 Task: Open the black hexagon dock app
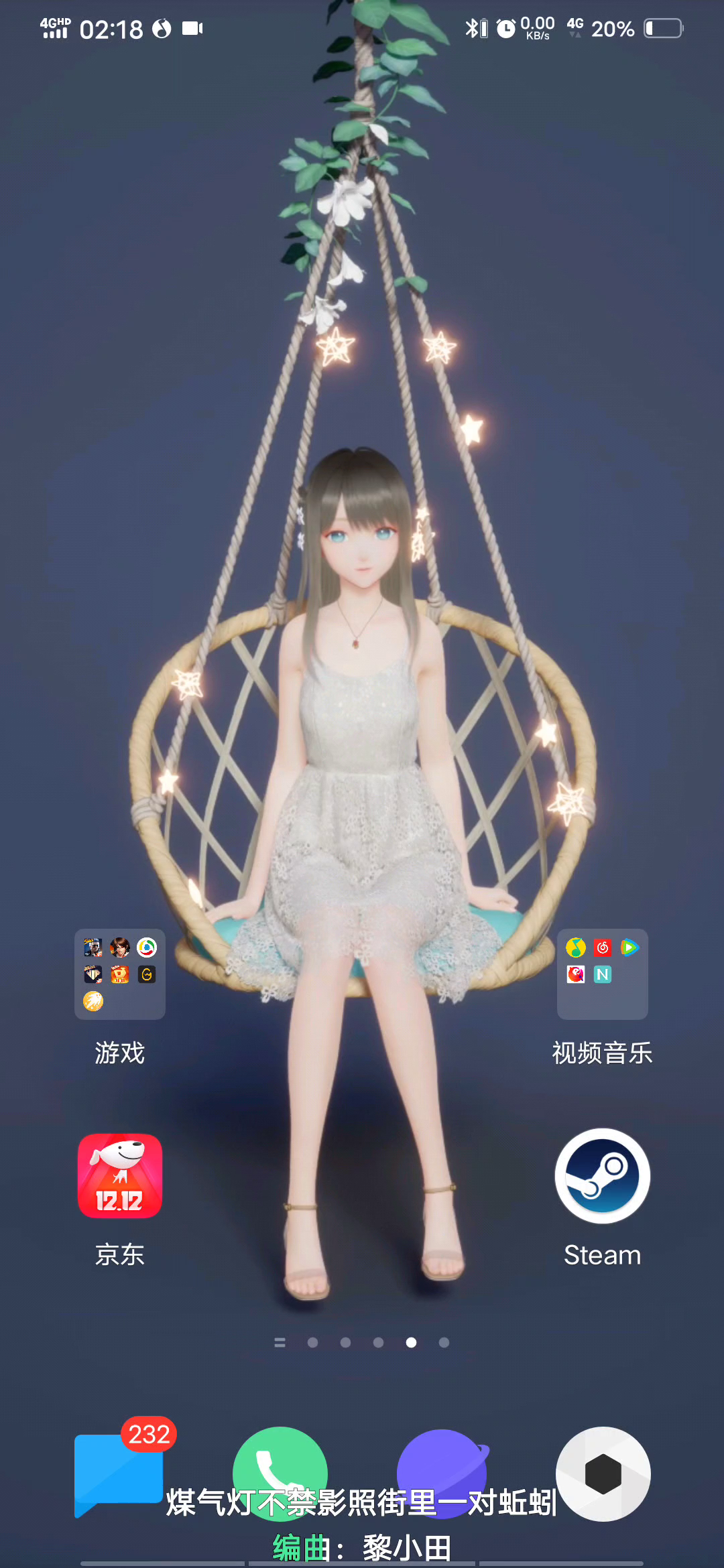[603, 1473]
